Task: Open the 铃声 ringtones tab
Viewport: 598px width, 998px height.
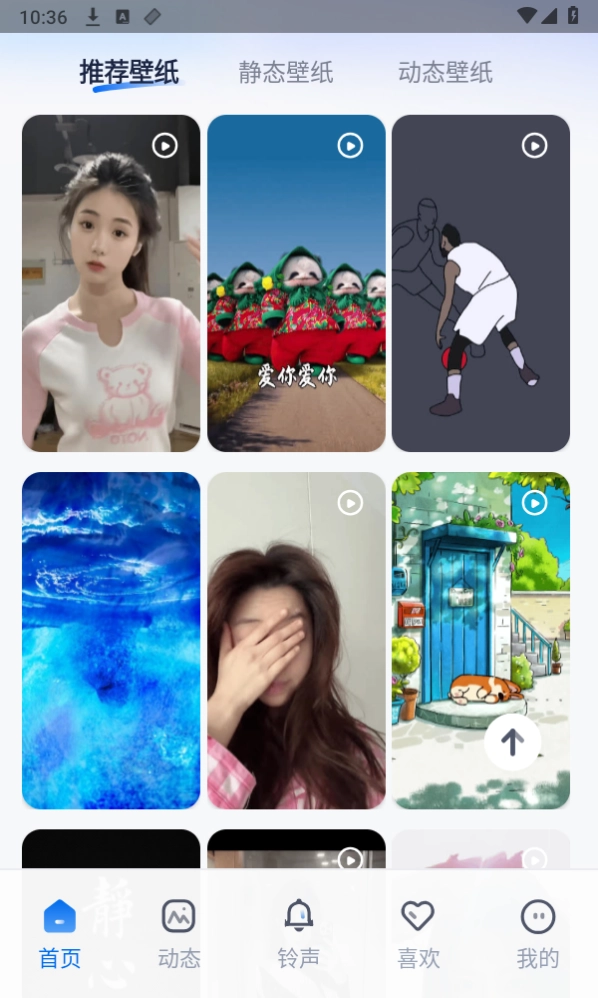Action: click(298, 934)
